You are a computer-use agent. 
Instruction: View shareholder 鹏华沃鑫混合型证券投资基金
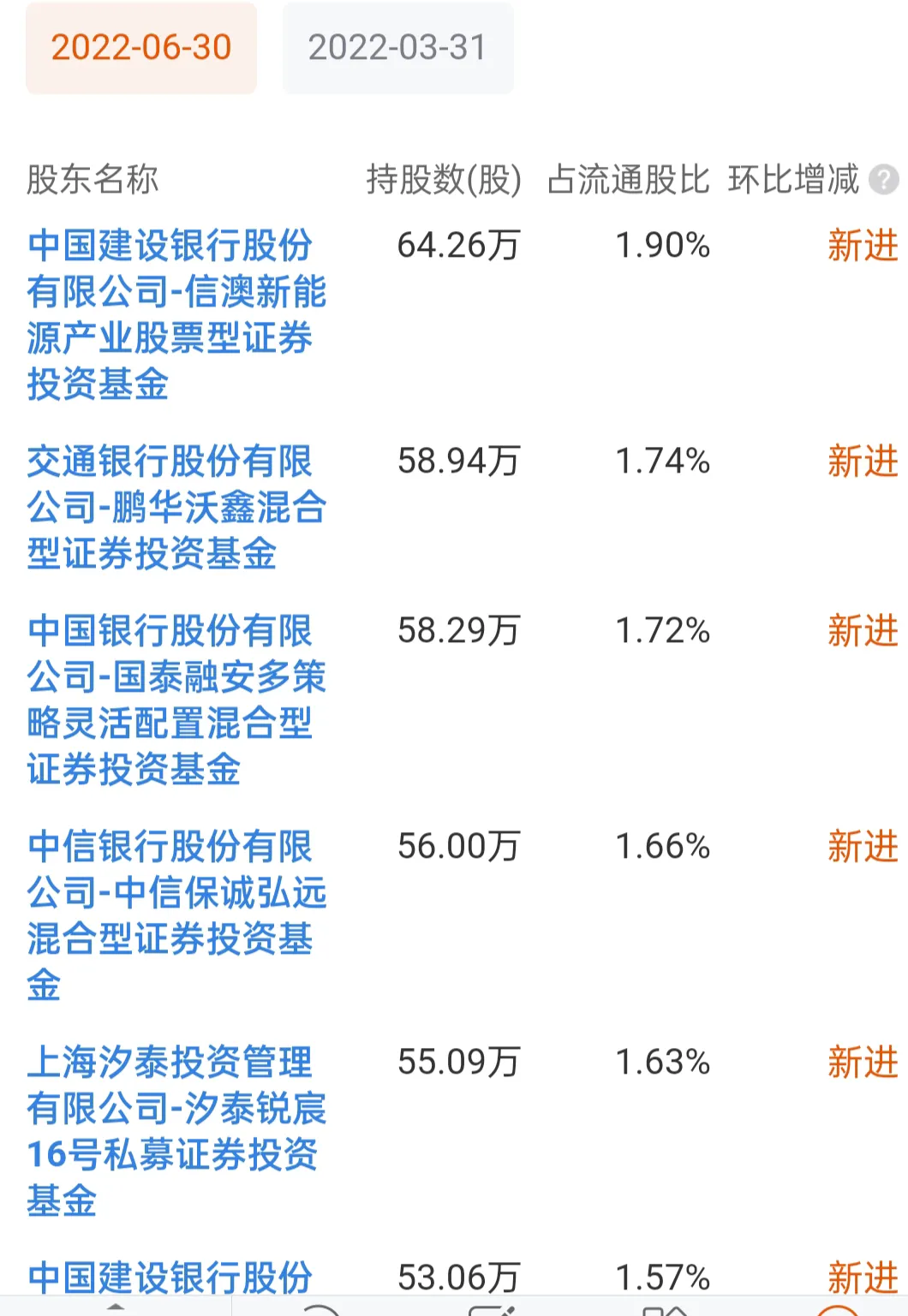point(176,507)
